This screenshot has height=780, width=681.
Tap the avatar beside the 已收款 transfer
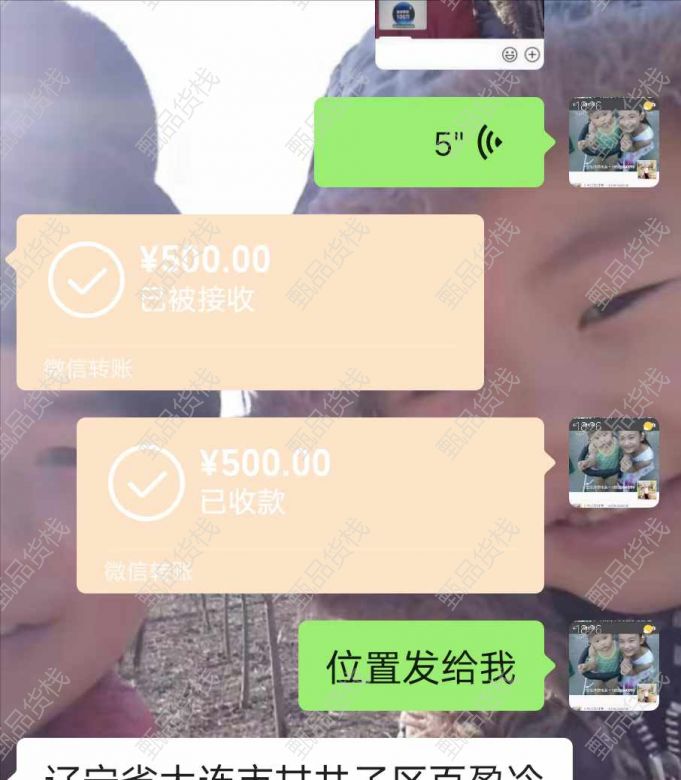click(x=613, y=463)
